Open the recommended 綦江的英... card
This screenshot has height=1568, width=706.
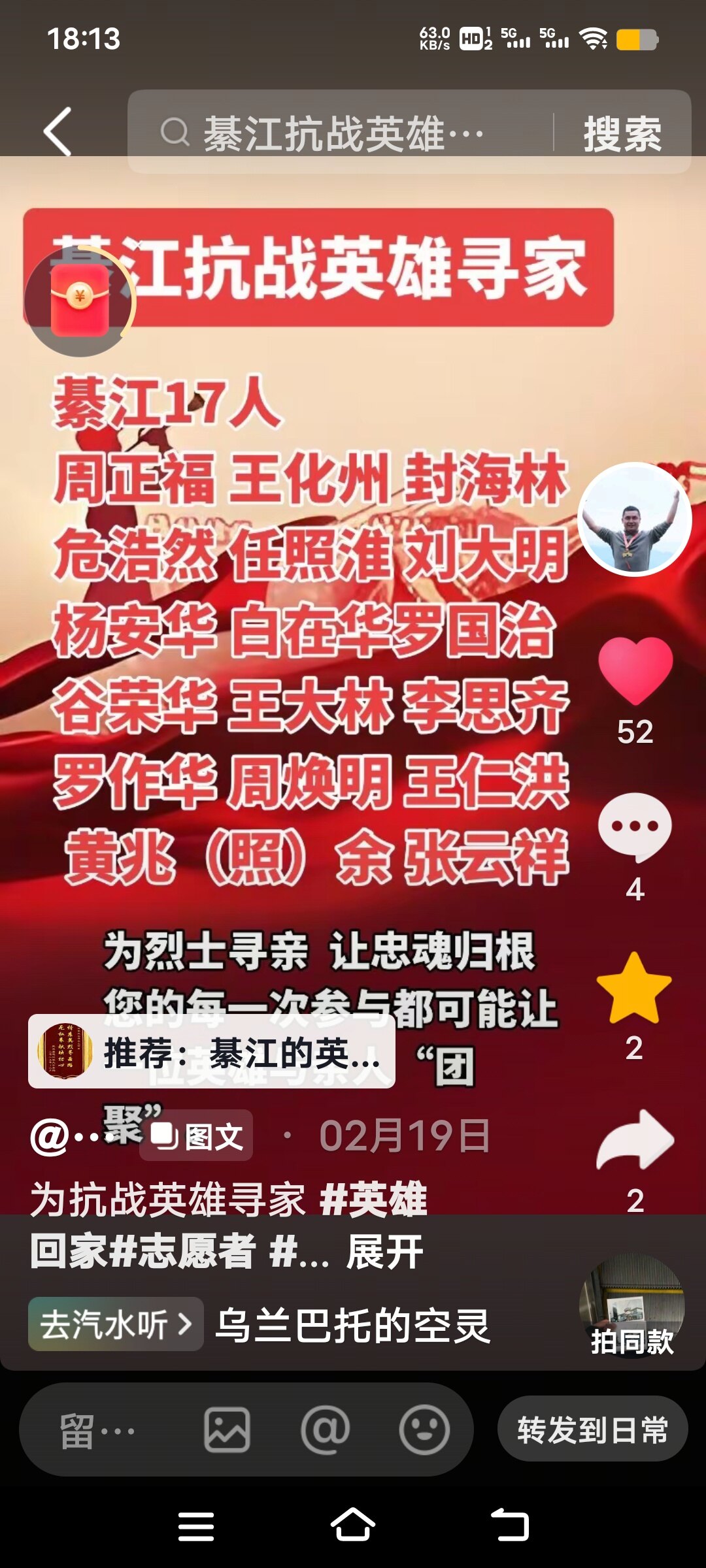[211, 1051]
